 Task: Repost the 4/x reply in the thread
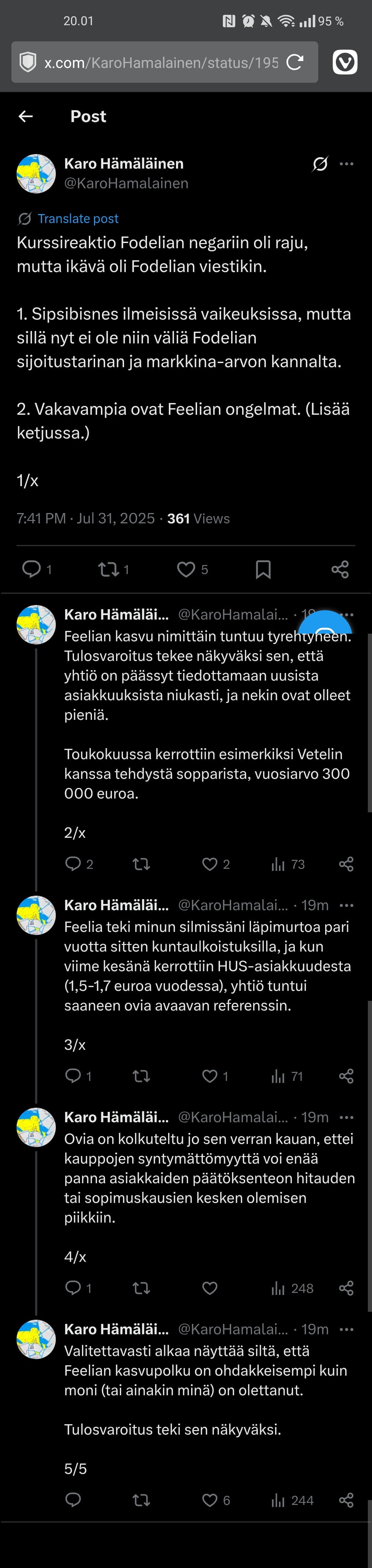141,1288
